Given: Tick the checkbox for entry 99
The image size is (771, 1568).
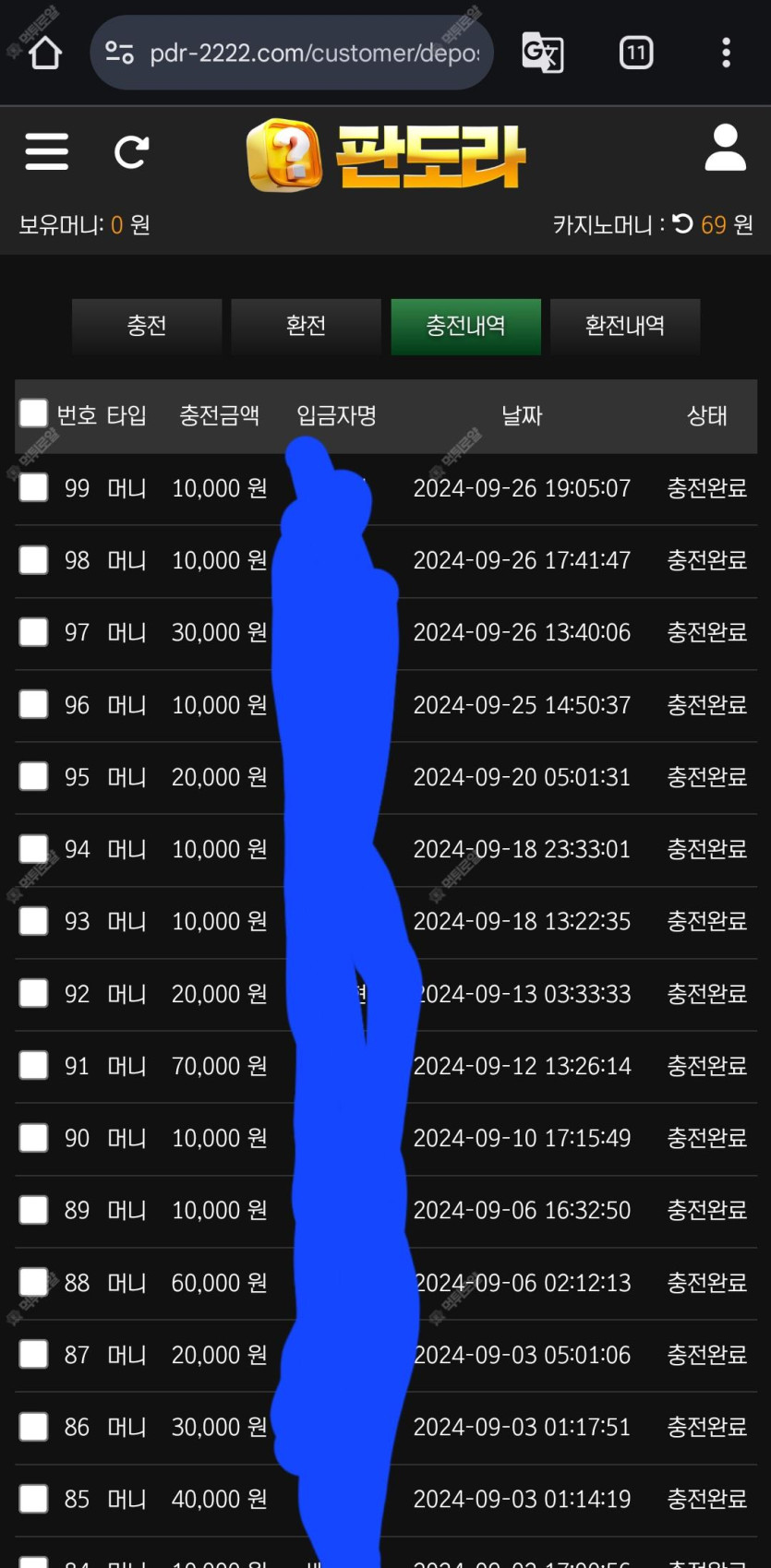Looking at the screenshot, I should (x=34, y=487).
